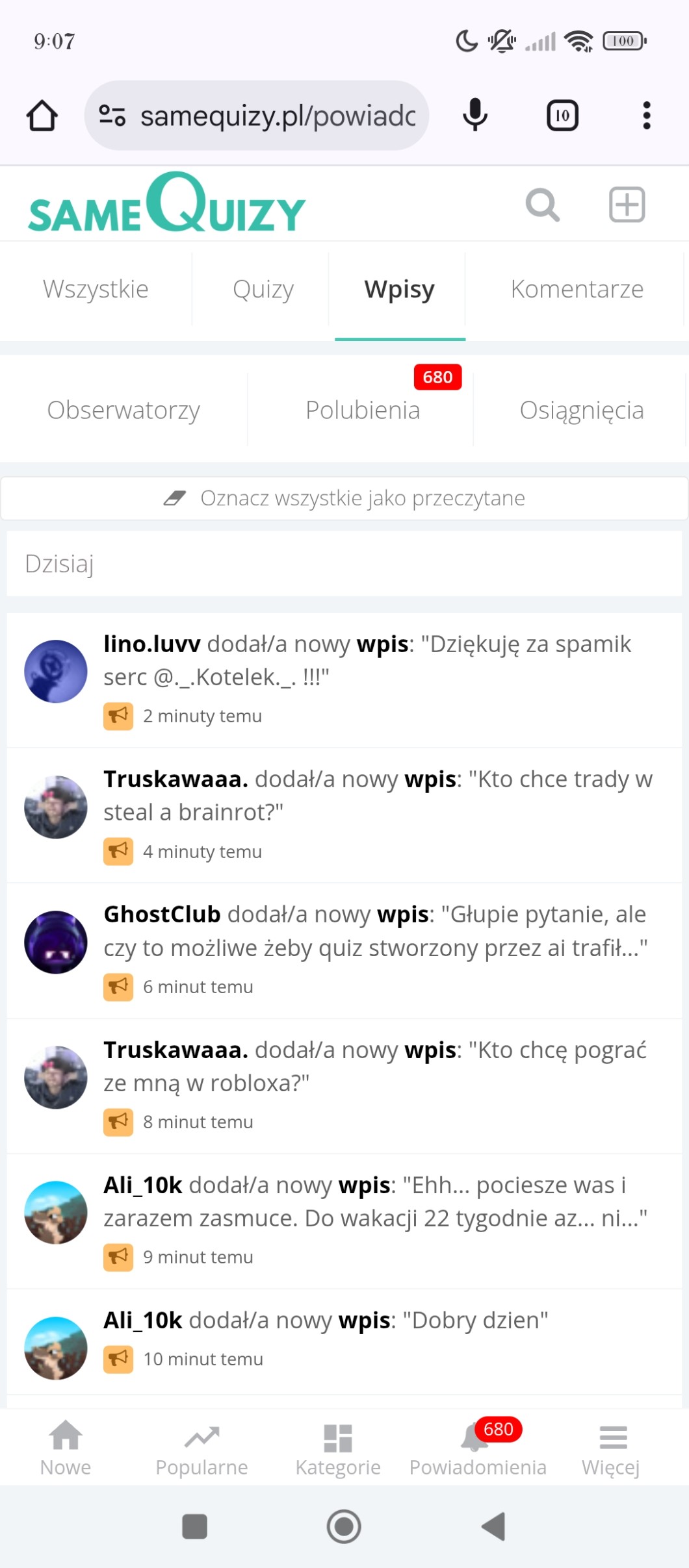The height and width of the screenshot is (1568, 689).
Task: Switch to the Wszystkie tab
Action: (96, 289)
